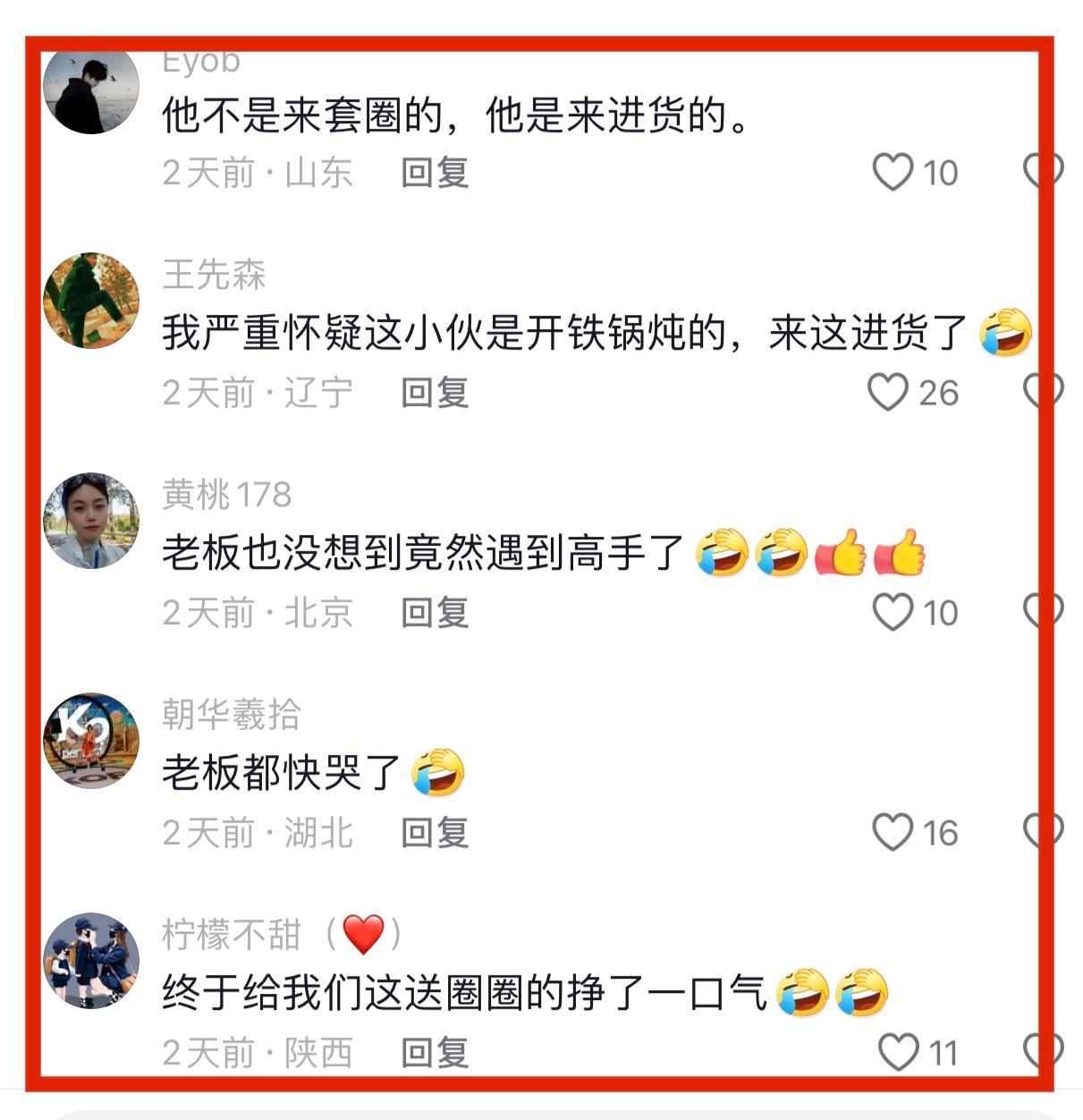Like 柠檬不甜's comment

[898, 1053]
